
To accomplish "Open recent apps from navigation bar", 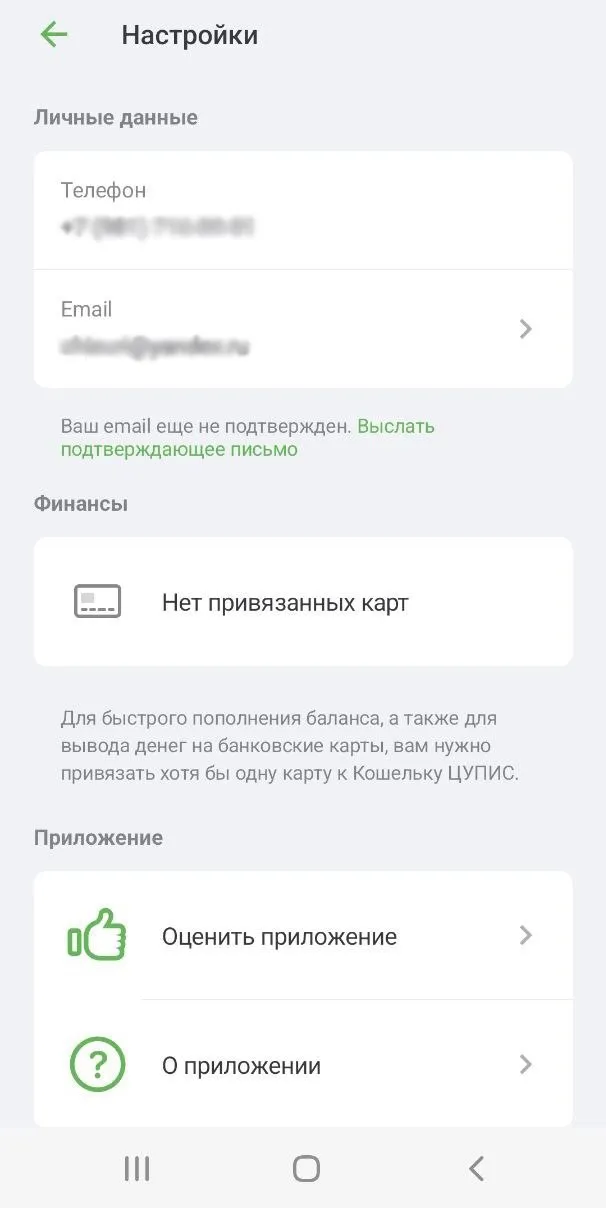I will (x=136, y=1168).
